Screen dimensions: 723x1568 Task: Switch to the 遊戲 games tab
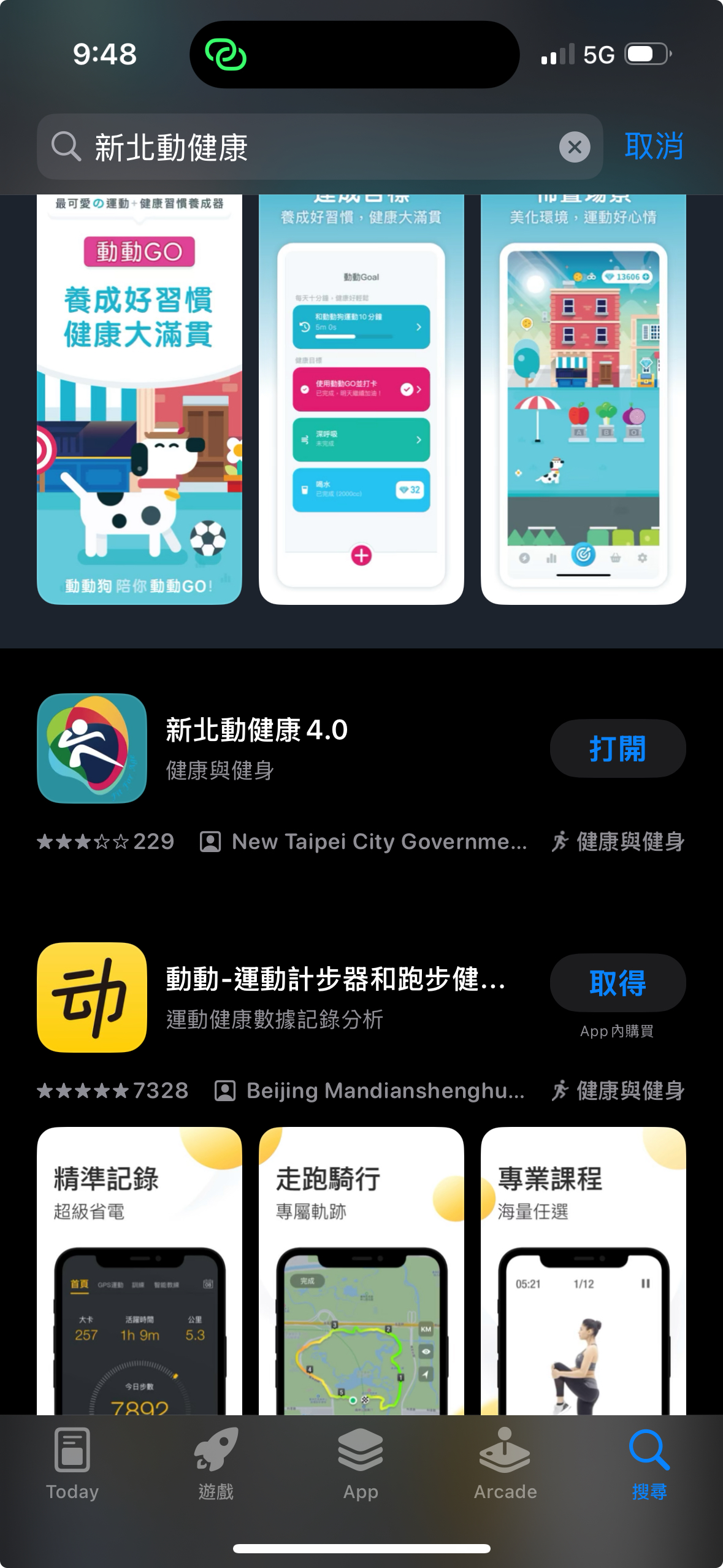(216, 1464)
